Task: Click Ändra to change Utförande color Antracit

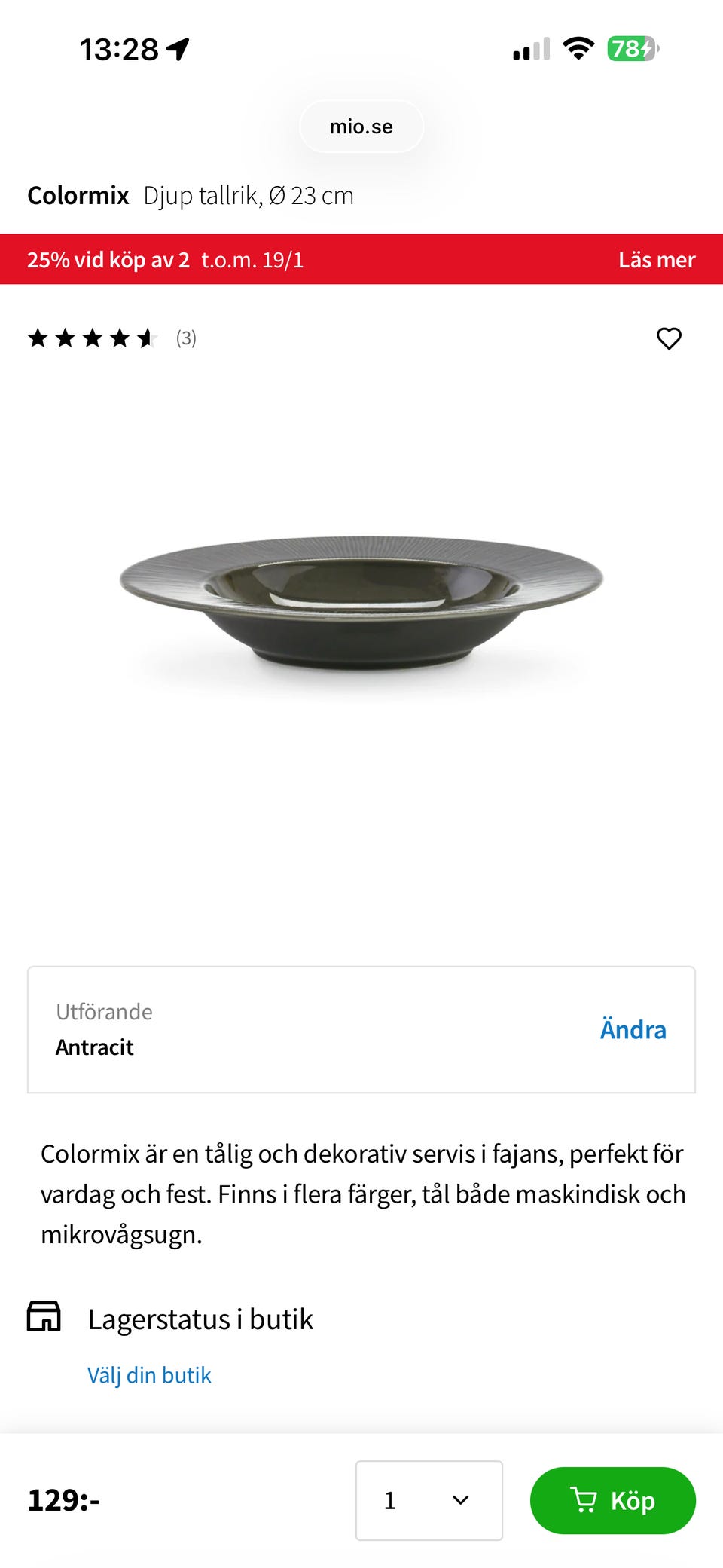Action: coord(633,1029)
